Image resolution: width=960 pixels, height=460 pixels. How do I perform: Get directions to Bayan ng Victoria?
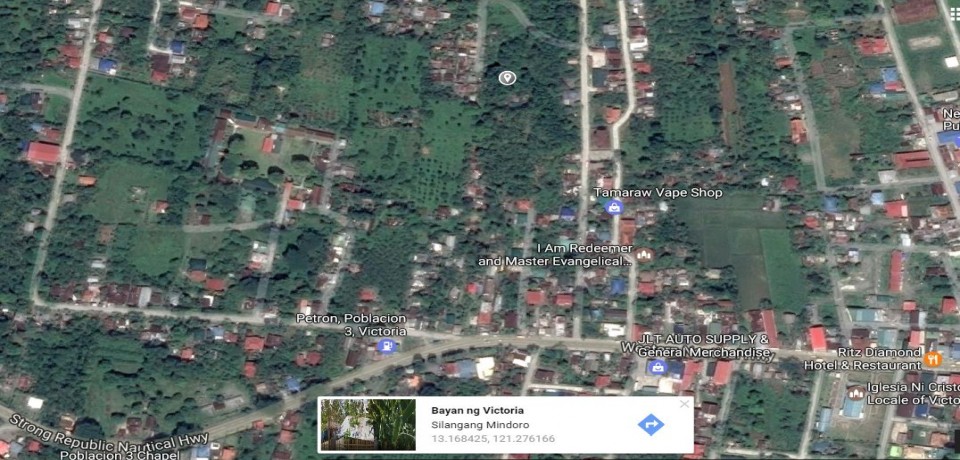point(651,425)
